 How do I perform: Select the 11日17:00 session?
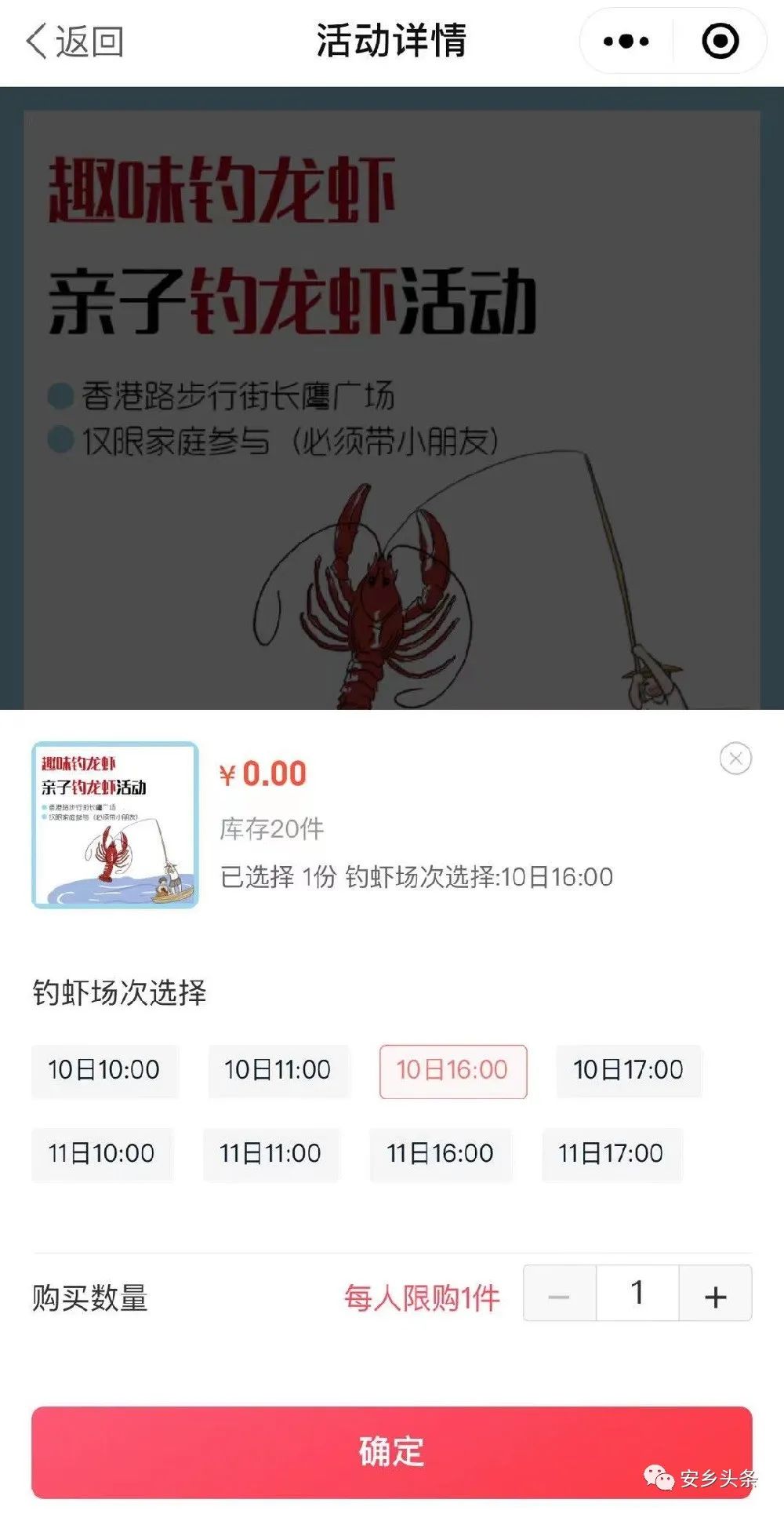tap(611, 1153)
